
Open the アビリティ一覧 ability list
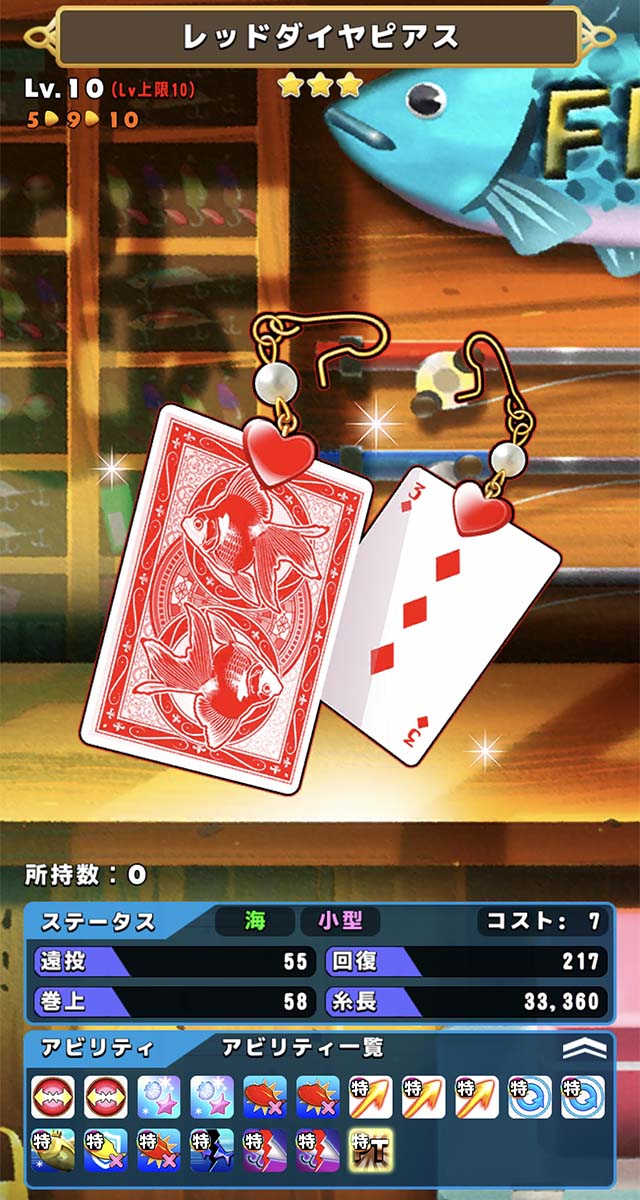click(303, 1048)
